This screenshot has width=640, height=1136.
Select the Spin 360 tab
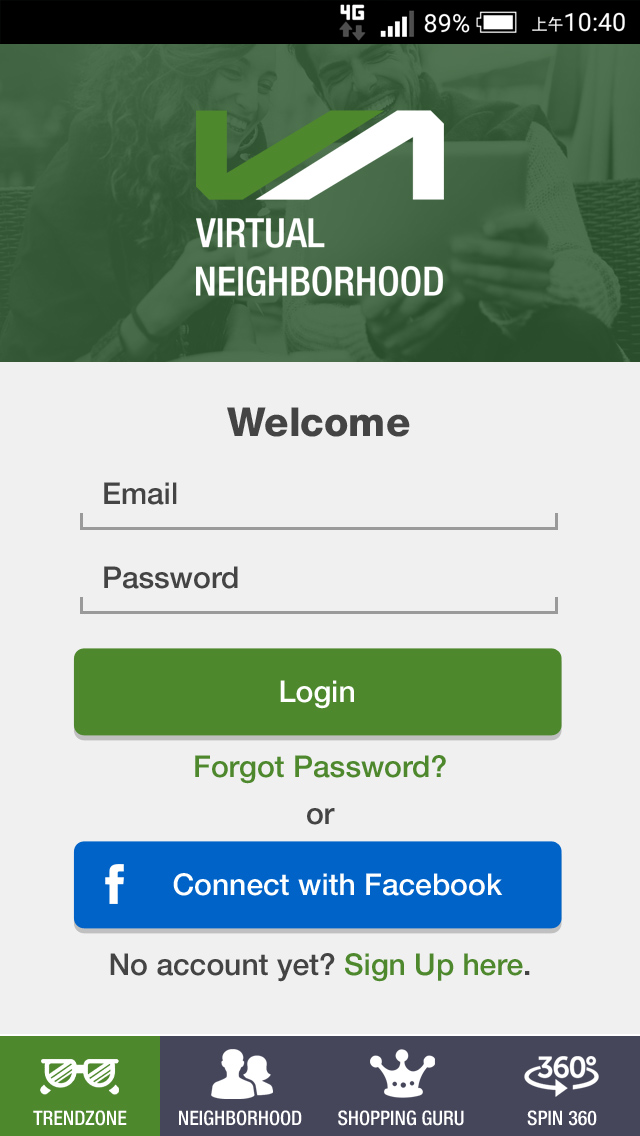(560, 1086)
